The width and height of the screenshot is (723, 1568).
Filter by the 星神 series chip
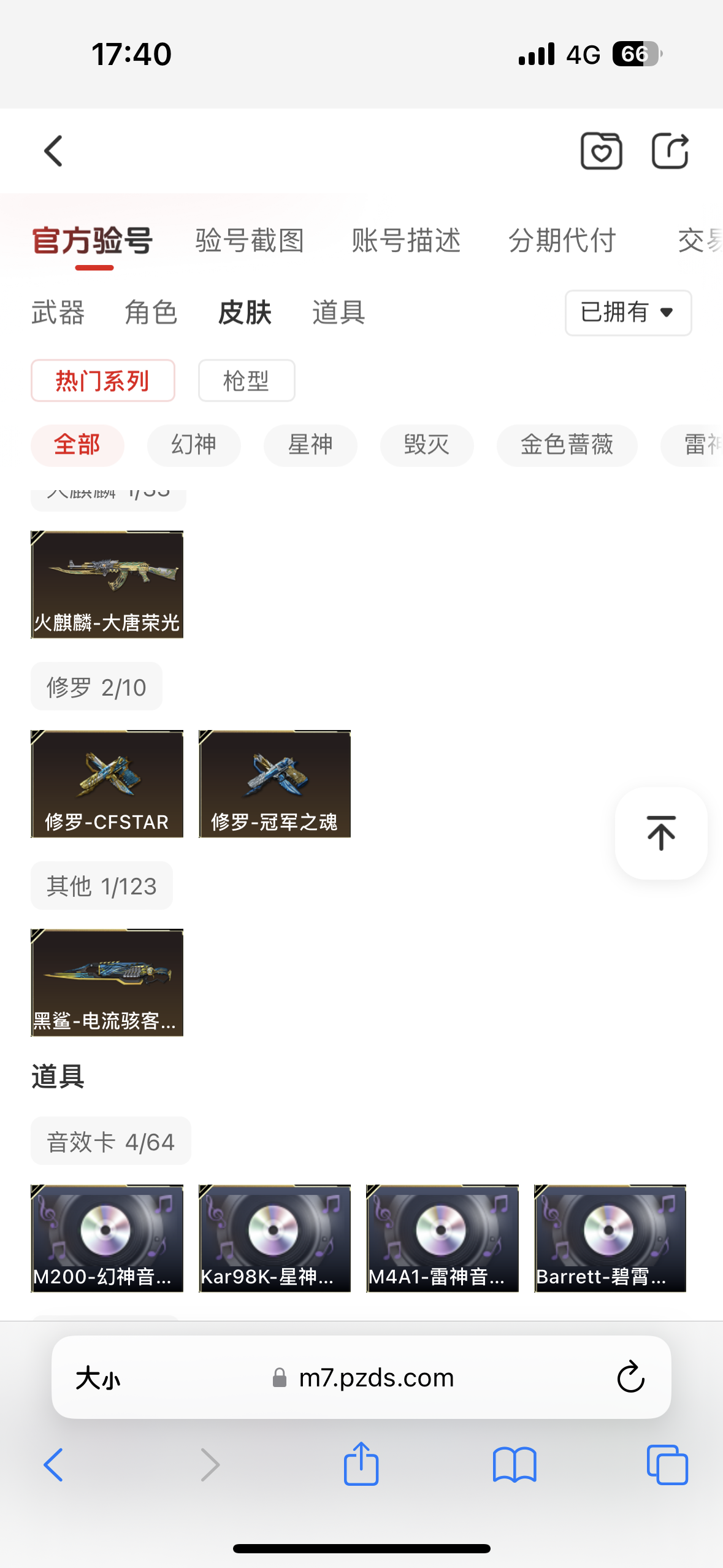310,445
